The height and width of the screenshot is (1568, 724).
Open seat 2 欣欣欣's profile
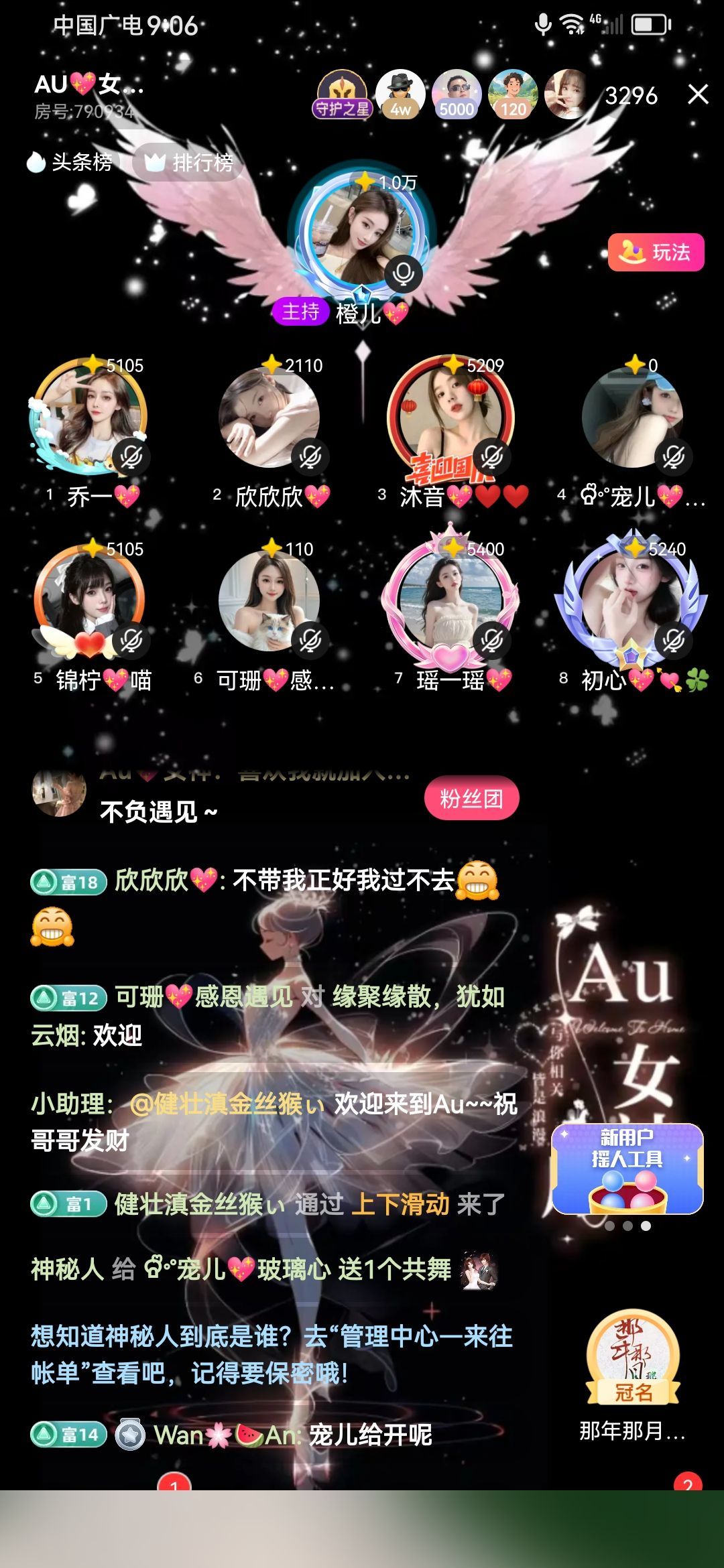[269, 417]
